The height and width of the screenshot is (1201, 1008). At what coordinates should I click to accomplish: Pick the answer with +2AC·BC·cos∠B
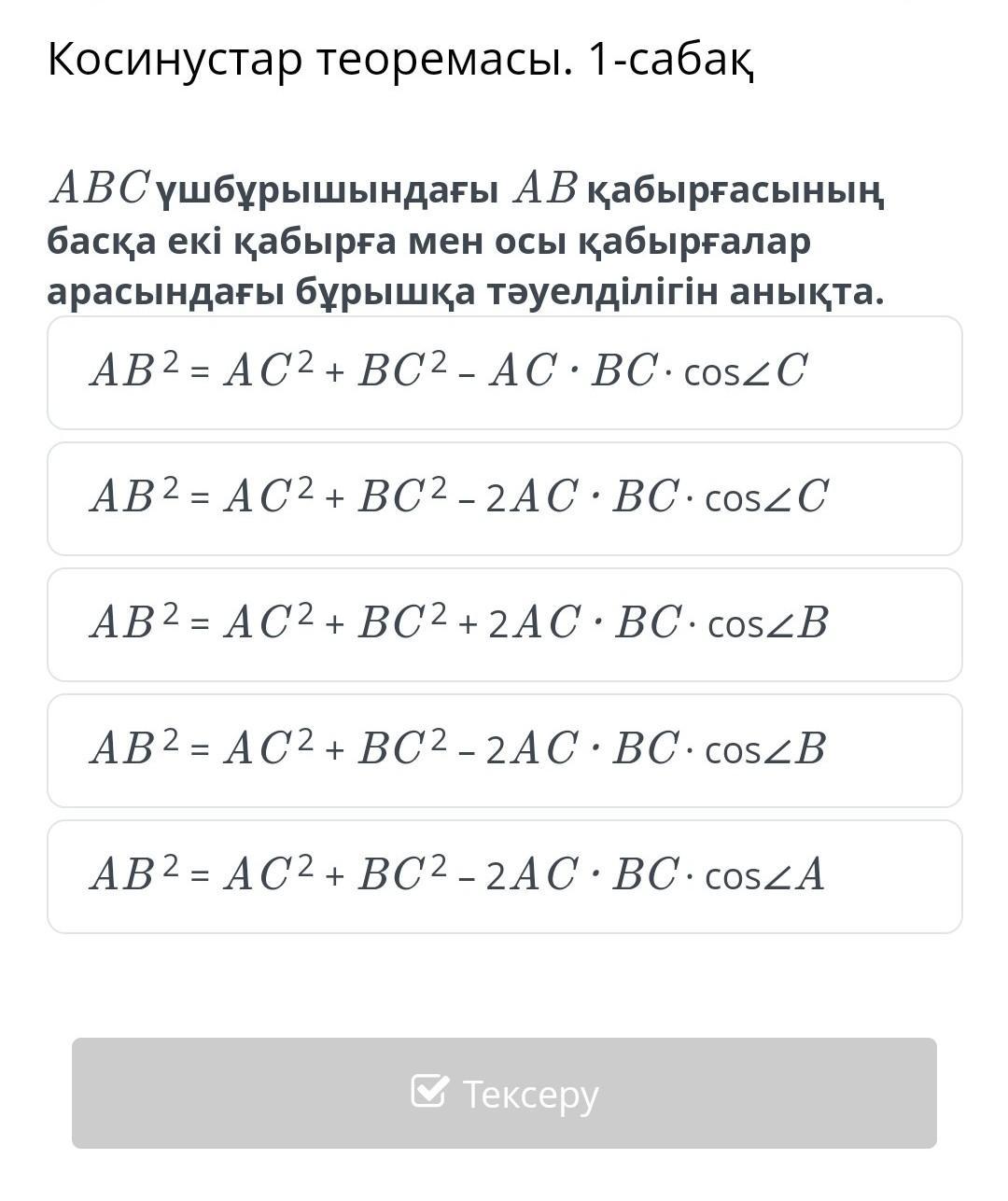coord(504,624)
